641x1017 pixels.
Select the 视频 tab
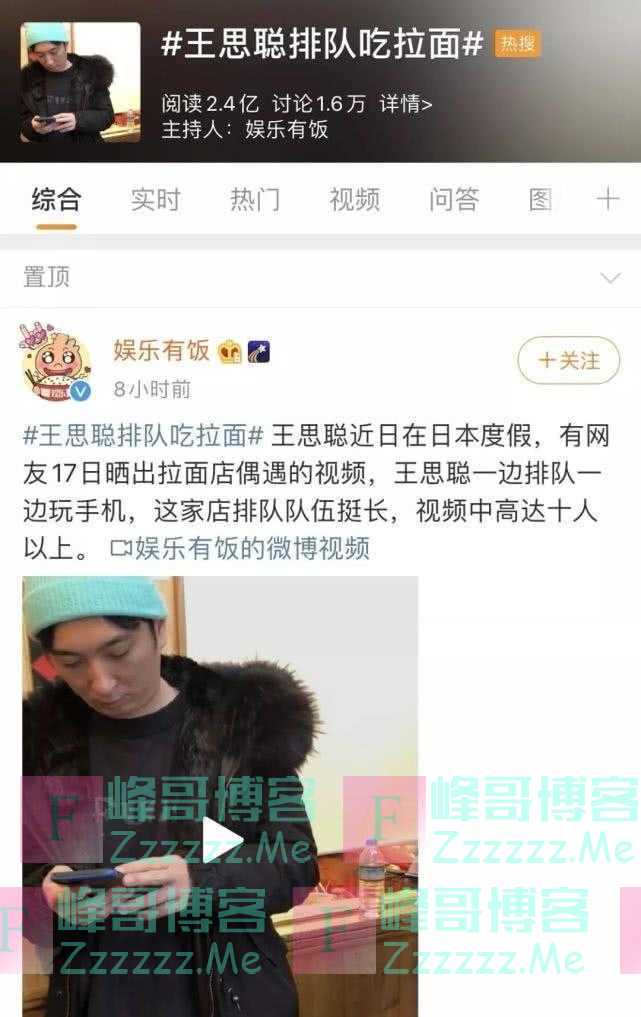click(355, 199)
